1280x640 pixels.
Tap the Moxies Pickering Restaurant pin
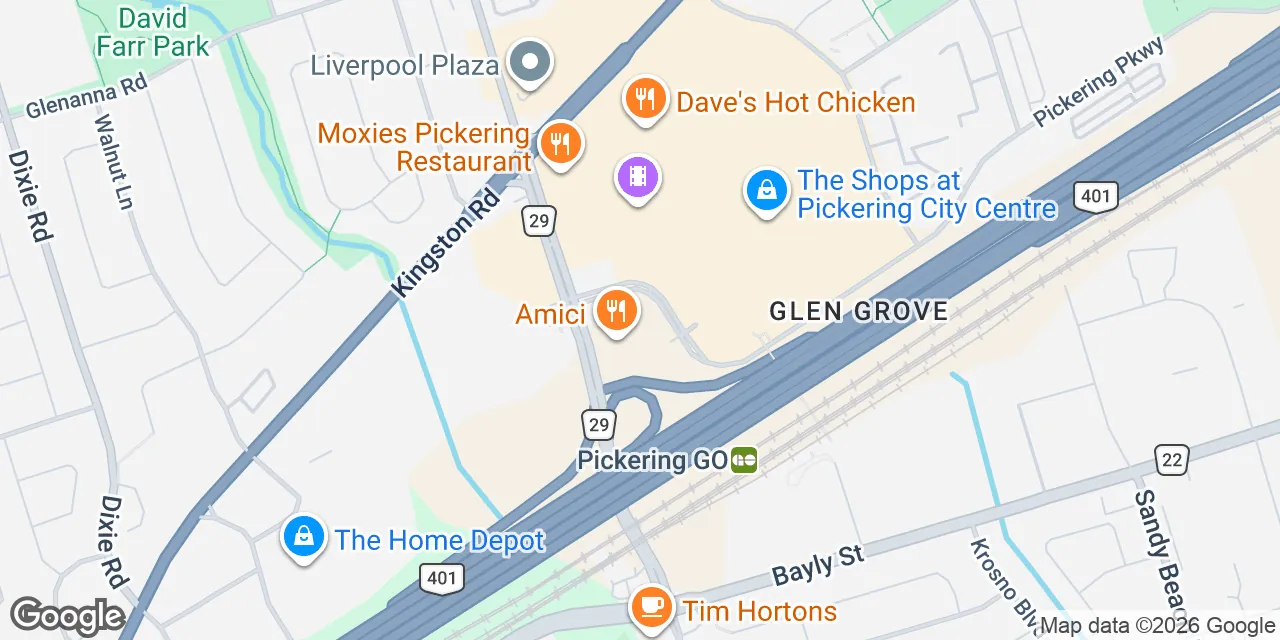560,145
